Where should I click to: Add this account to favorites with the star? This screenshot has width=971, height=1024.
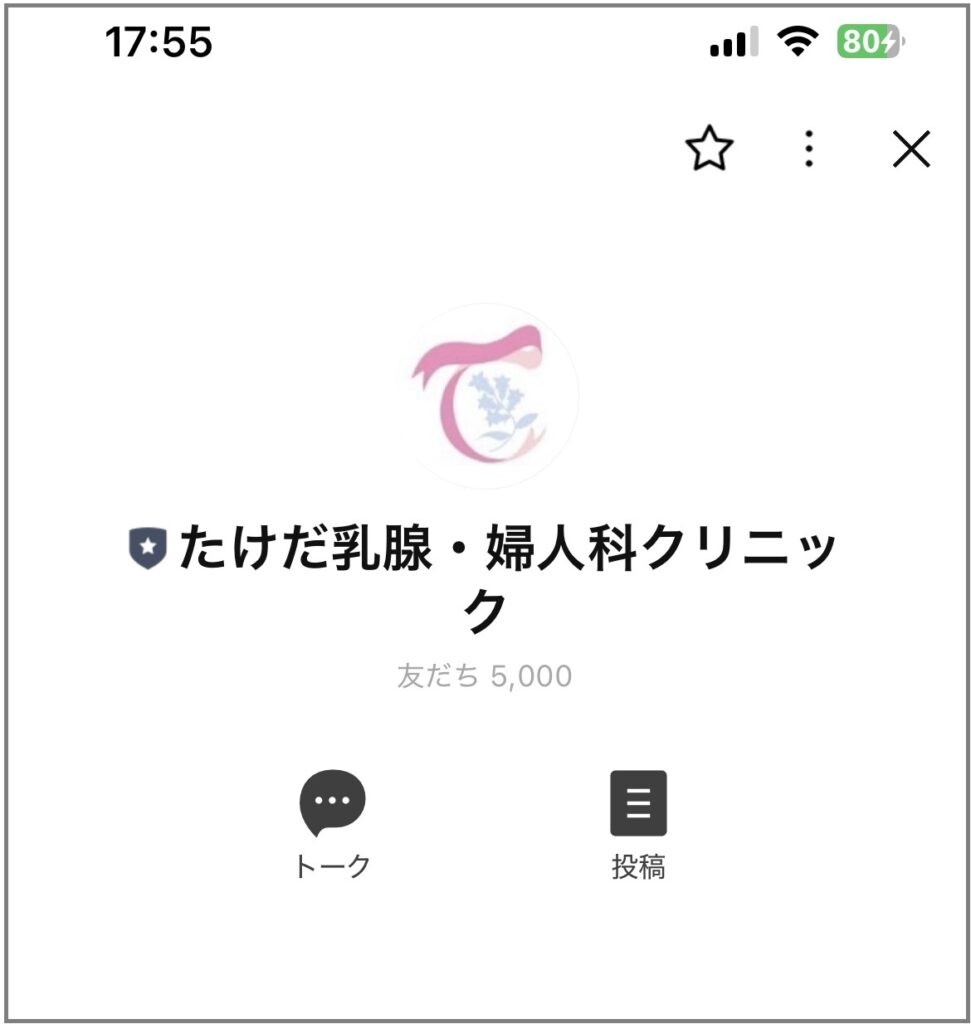[709, 150]
